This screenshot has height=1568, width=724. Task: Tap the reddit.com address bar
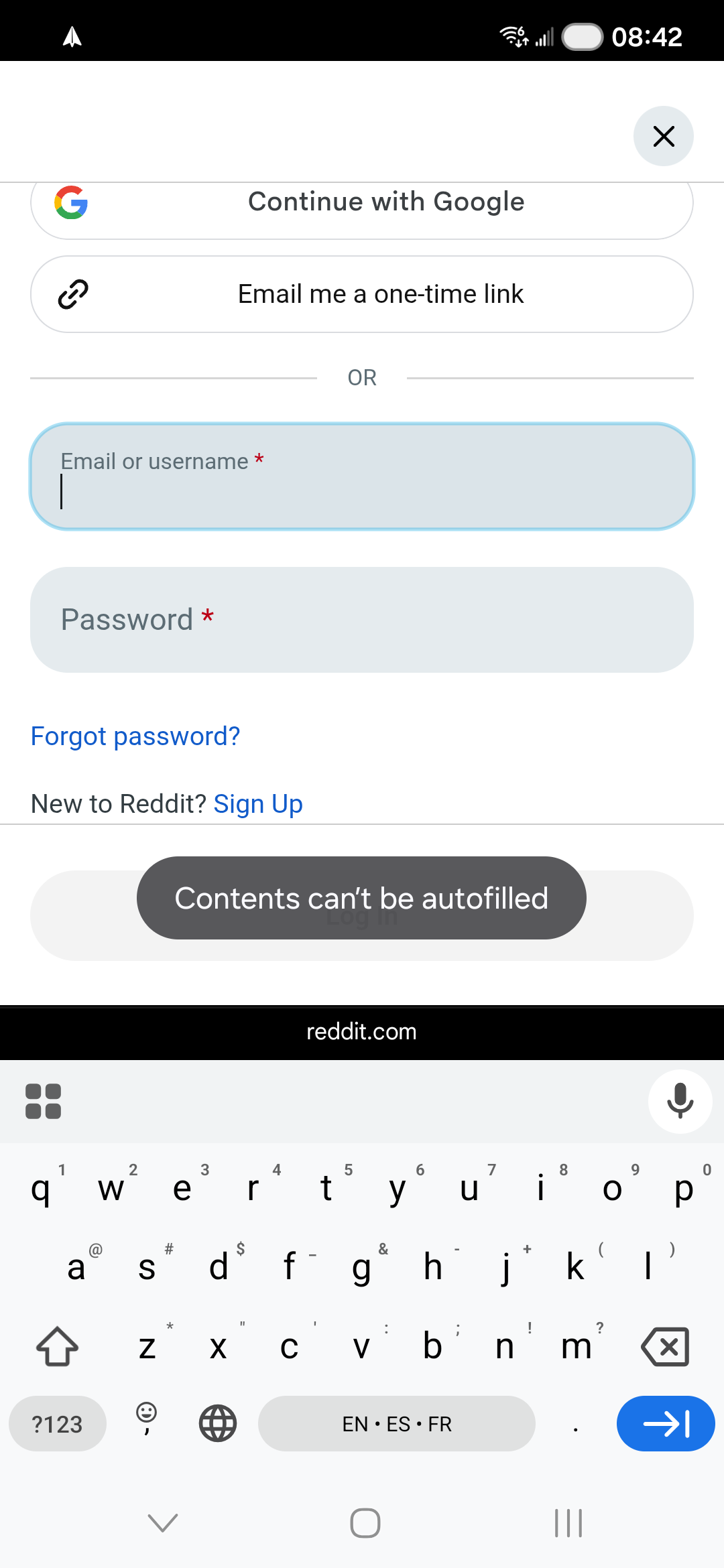coord(362,1032)
